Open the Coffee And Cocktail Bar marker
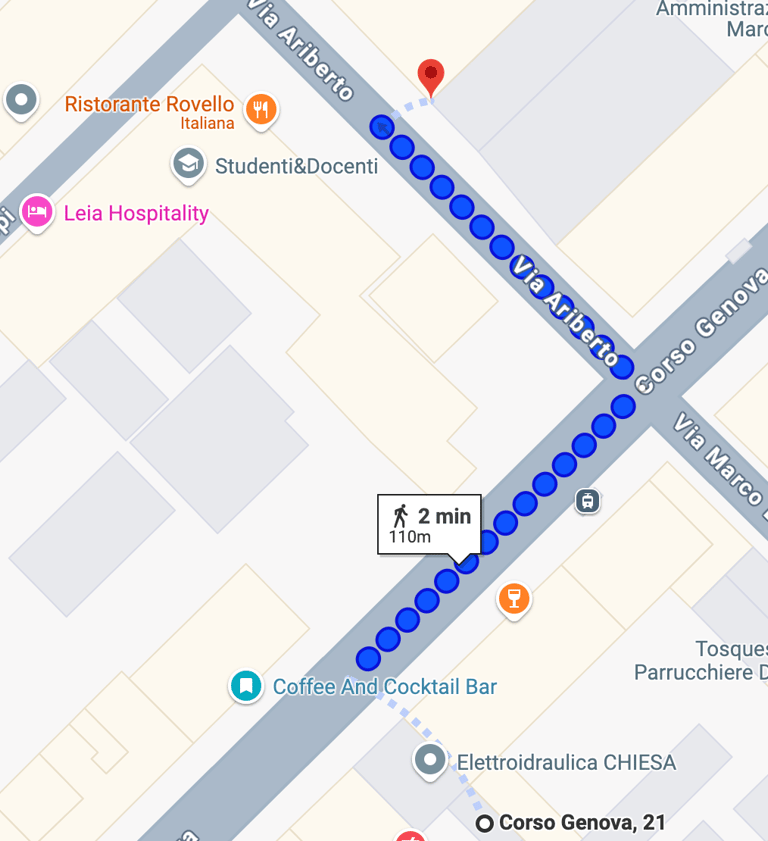Screen dimensions: 768x841 coord(245,686)
